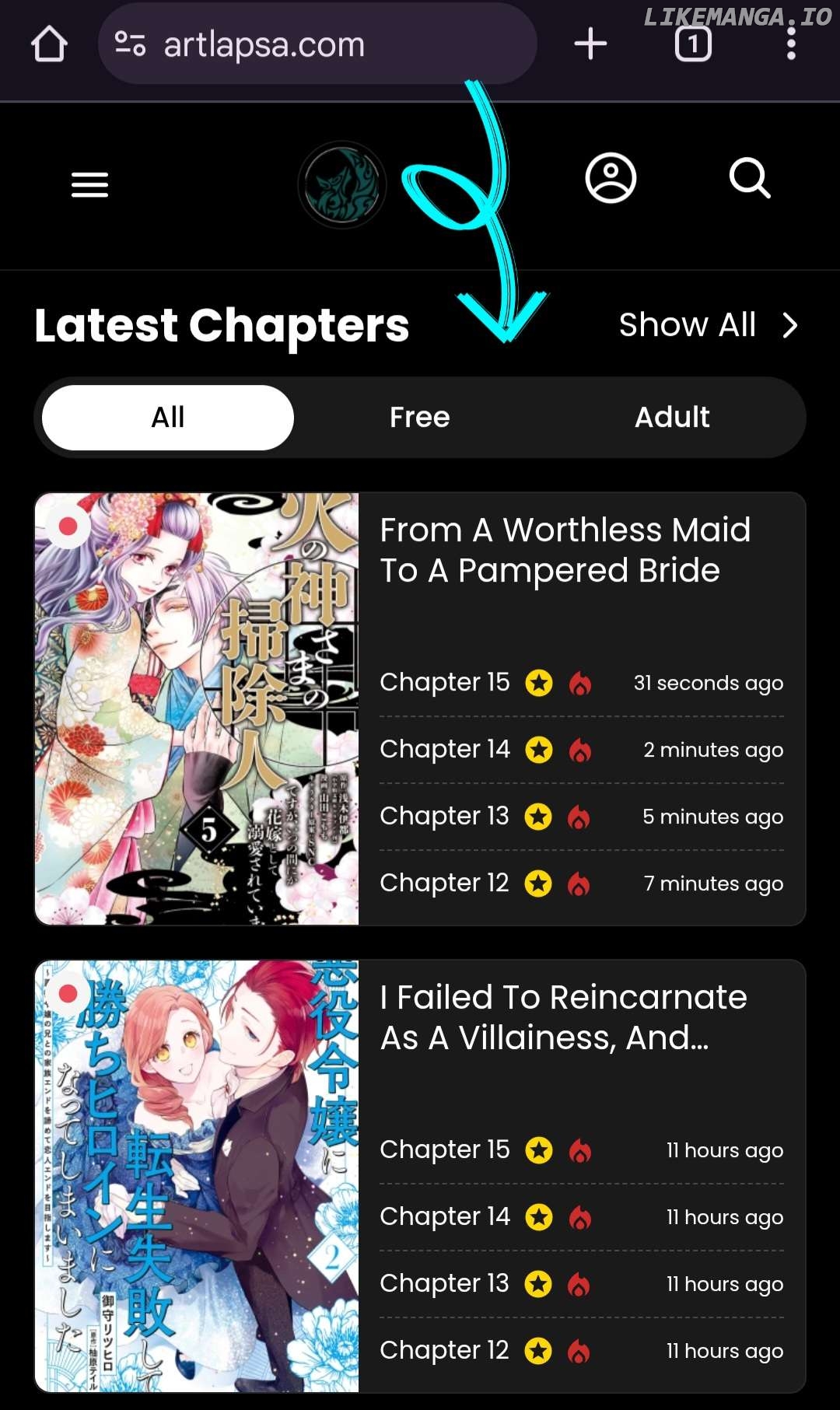Show all latest chapters
This screenshot has width=840, height=1410.
tap(708, 325)
